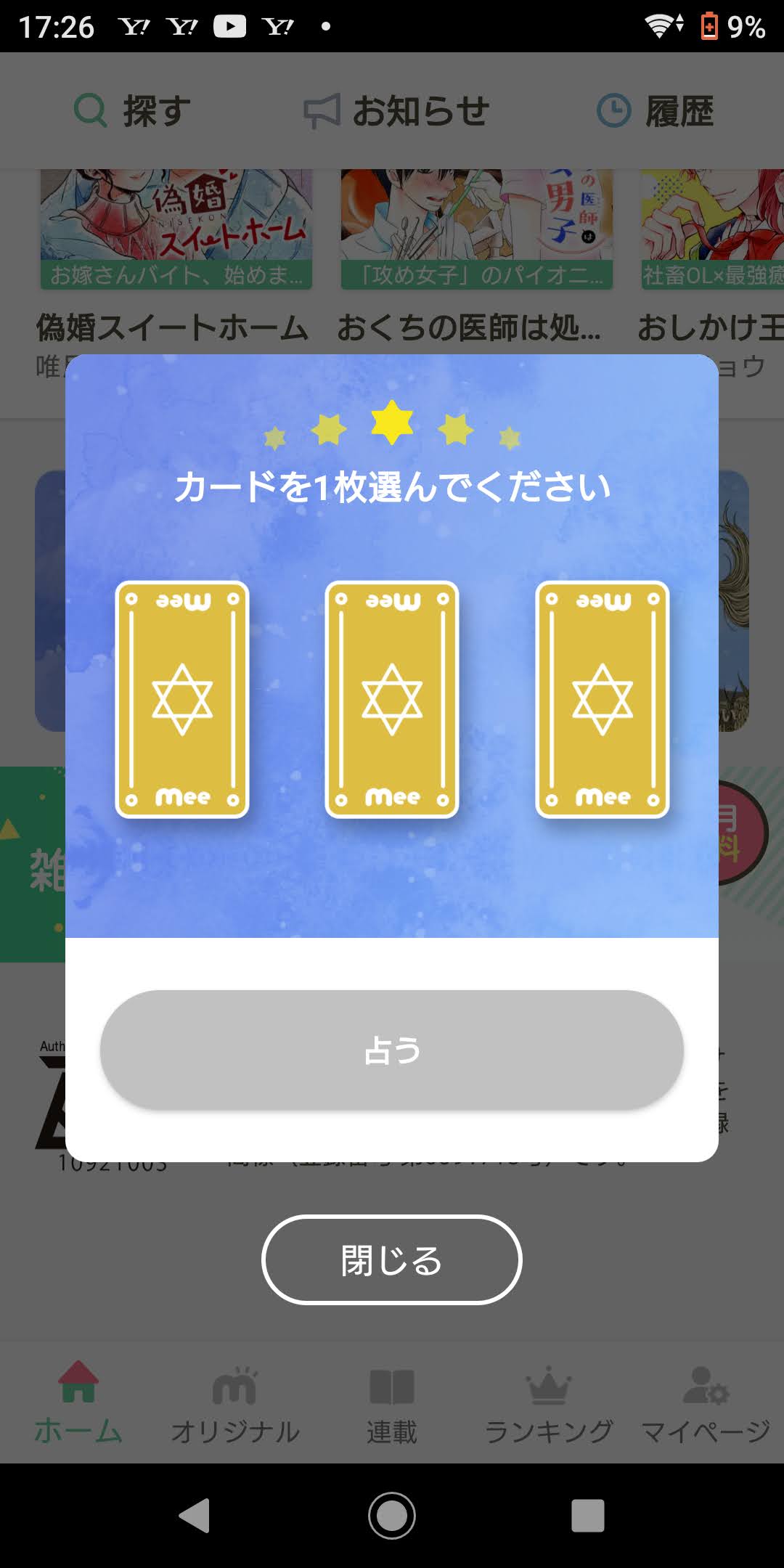Image resolution: width=784 pixels, height=1568 pixels.
Task: Select the left fortune card
Action: tap(182, 699)
